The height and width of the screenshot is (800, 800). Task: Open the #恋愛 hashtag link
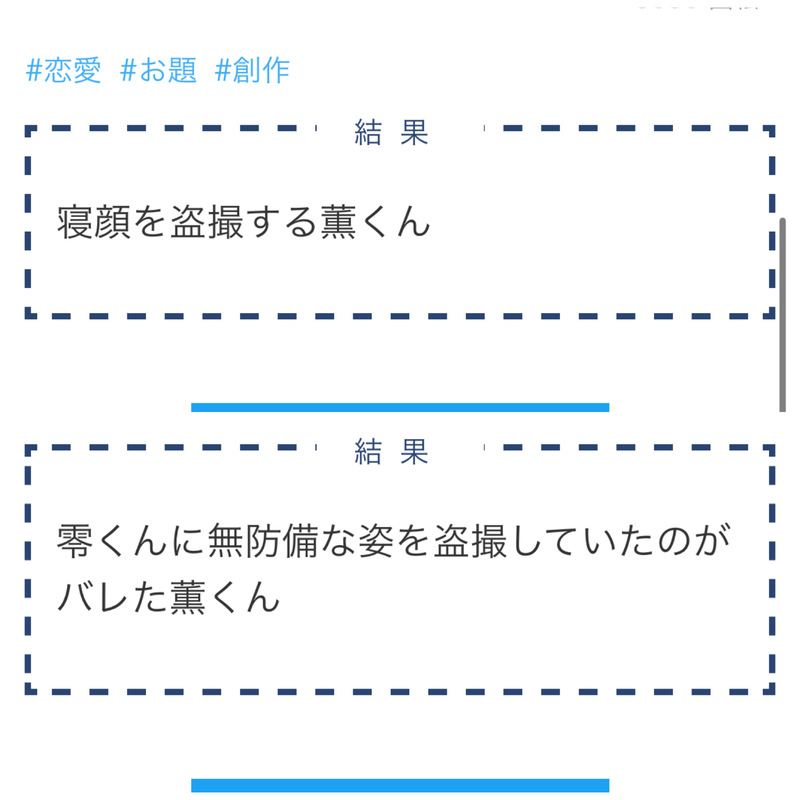(x=64, y=71)
